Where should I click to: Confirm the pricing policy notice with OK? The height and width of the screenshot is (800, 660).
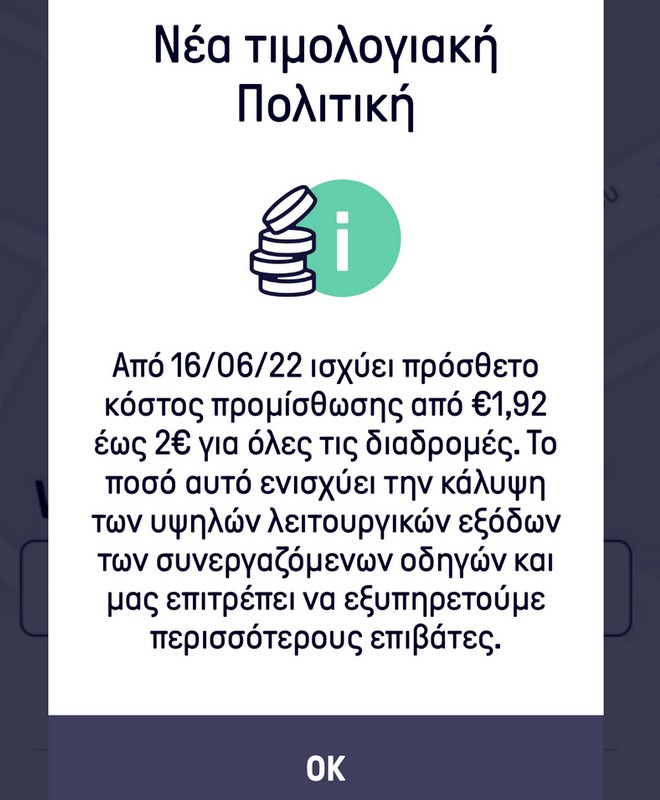point(326,766)
